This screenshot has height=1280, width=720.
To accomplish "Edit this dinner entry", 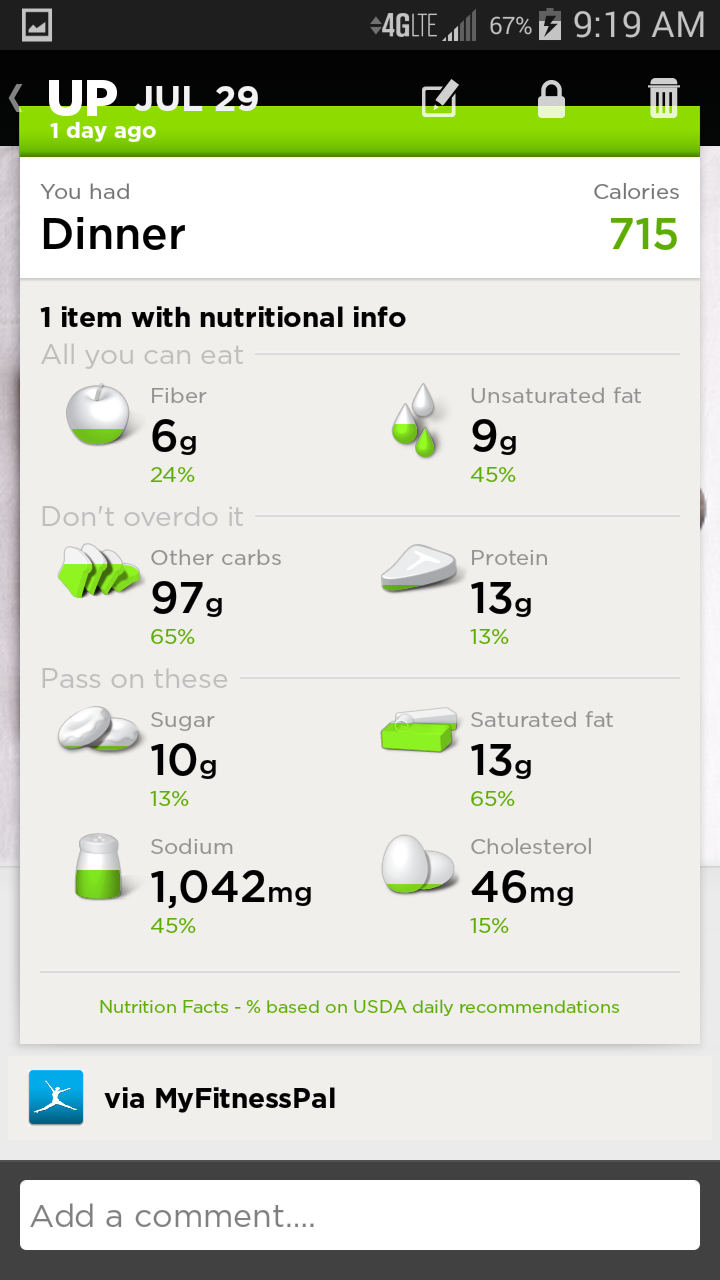I will tap(440, 99).
